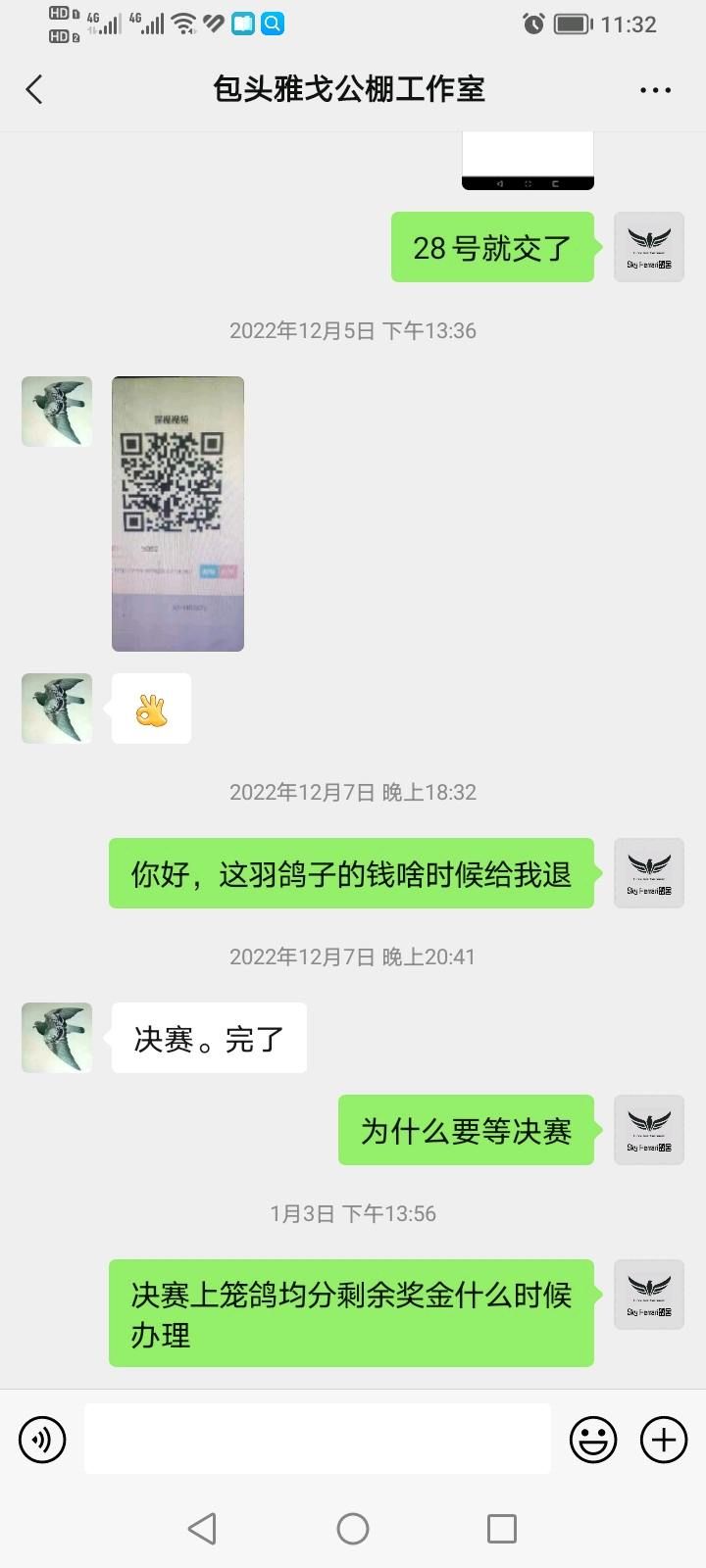Tap the system home button

coord(353,1528)
